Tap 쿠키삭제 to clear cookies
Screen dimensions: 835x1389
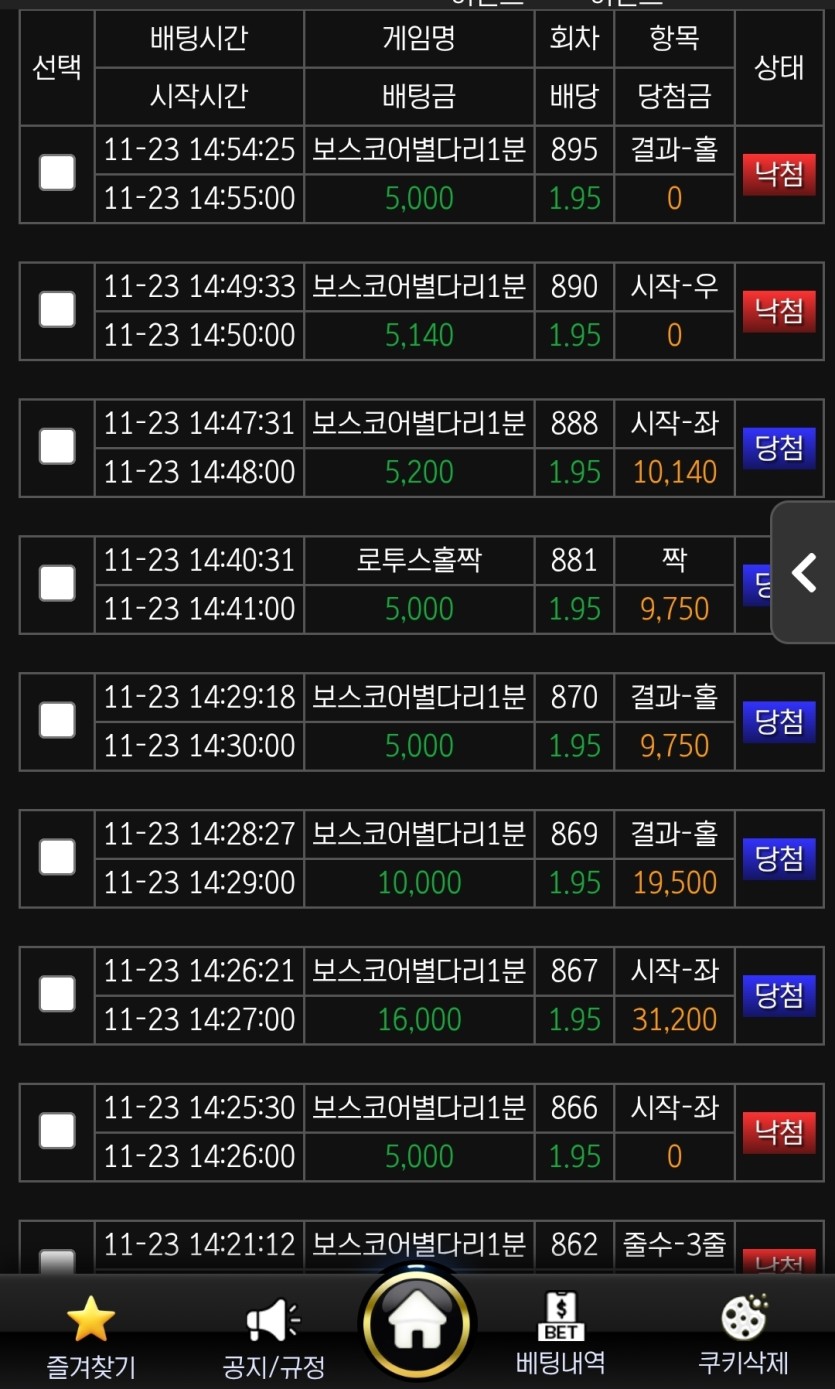743,1336
